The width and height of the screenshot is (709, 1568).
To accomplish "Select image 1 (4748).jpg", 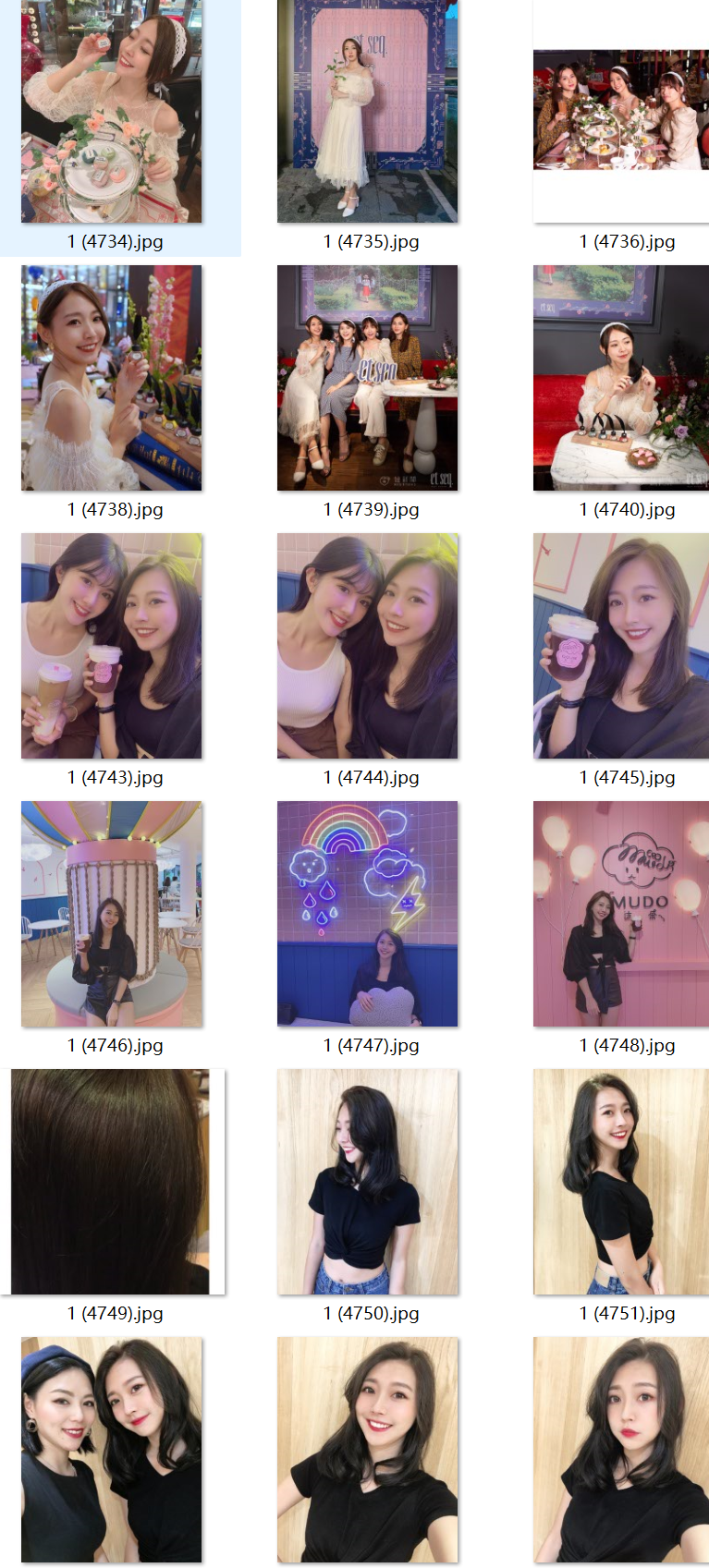I will click(x=621, y=913).
